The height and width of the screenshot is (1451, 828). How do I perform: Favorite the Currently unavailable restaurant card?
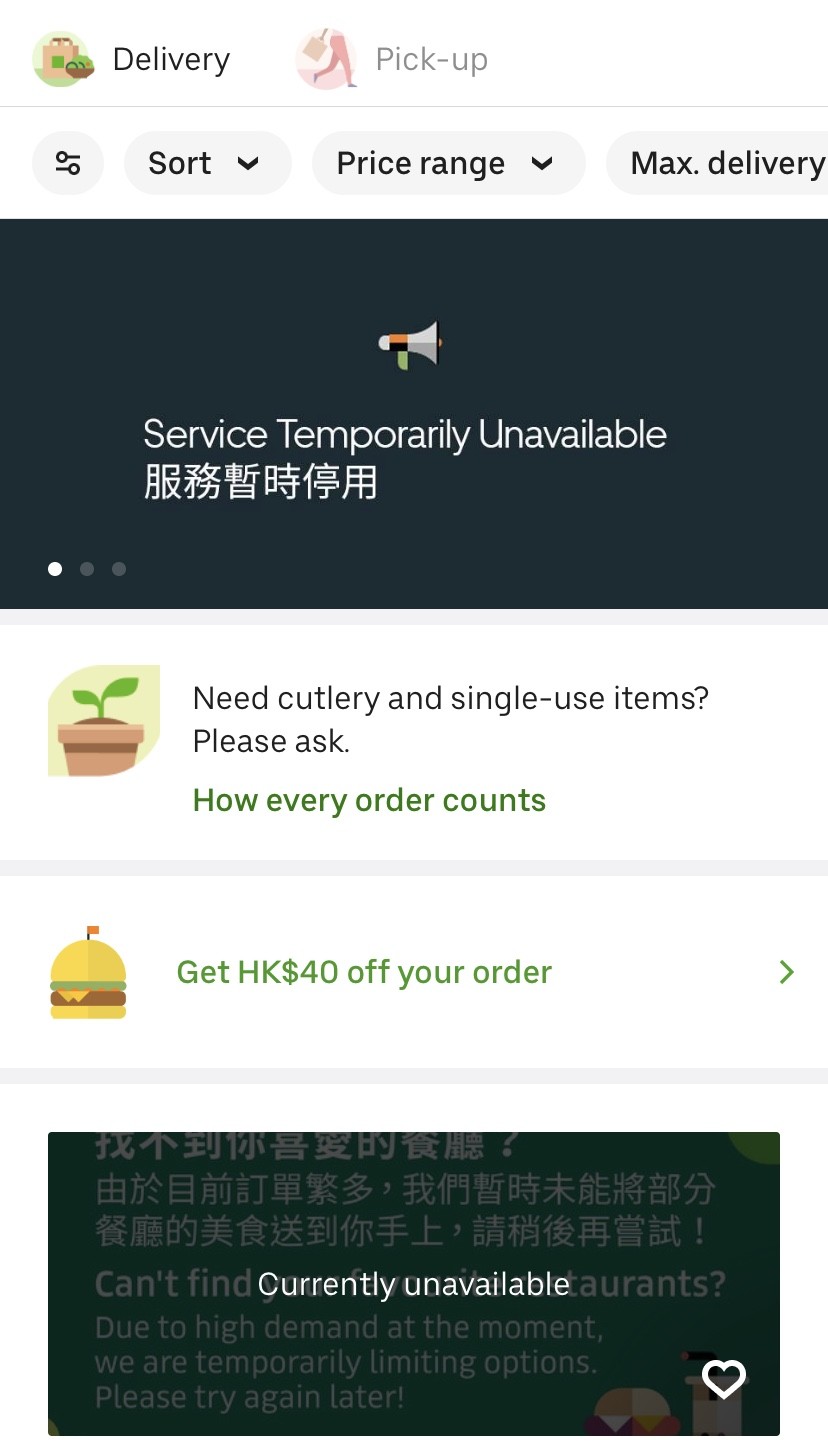(x=723, y=1379)
